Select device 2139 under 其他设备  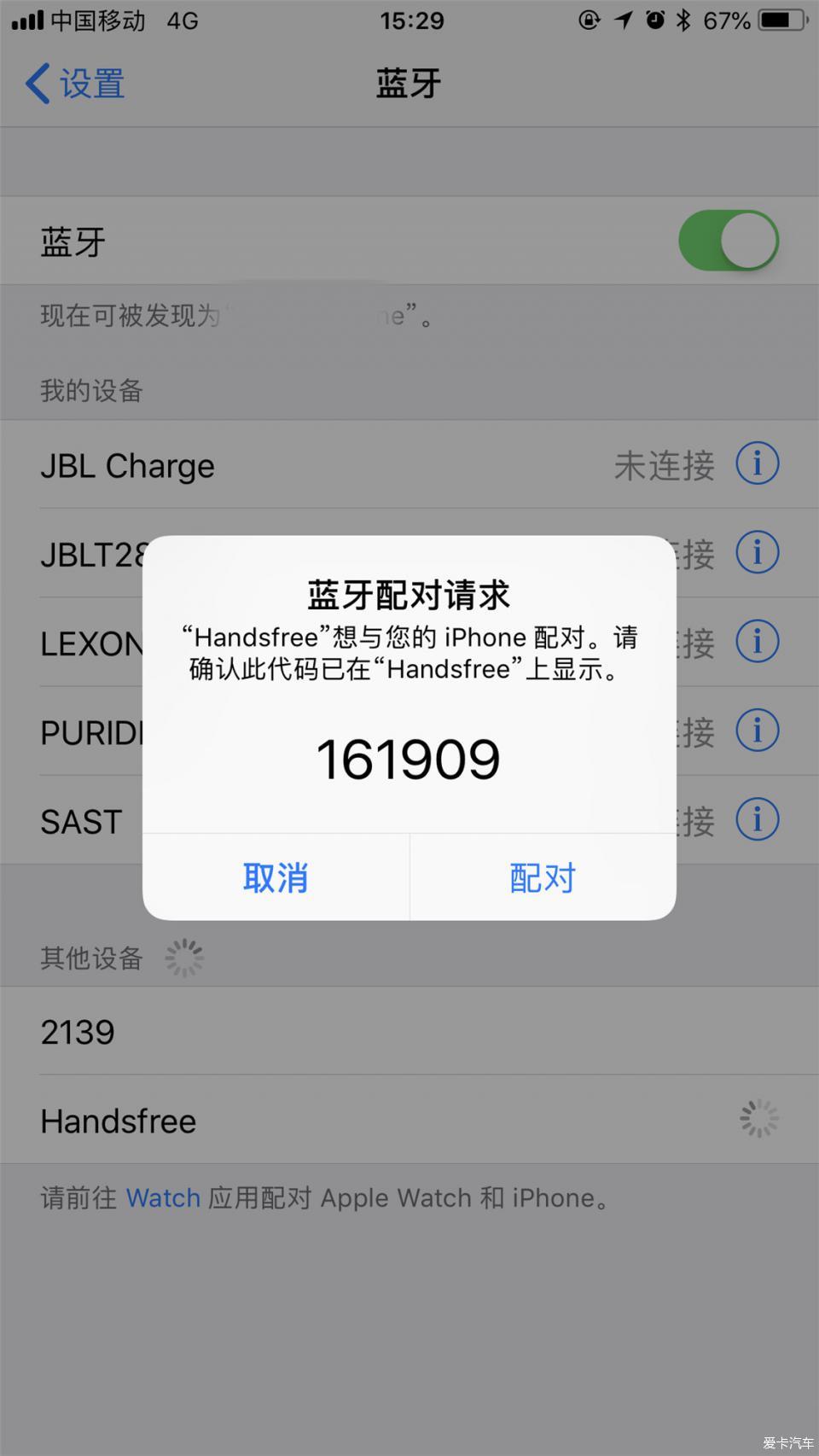tap(409, 1032)
